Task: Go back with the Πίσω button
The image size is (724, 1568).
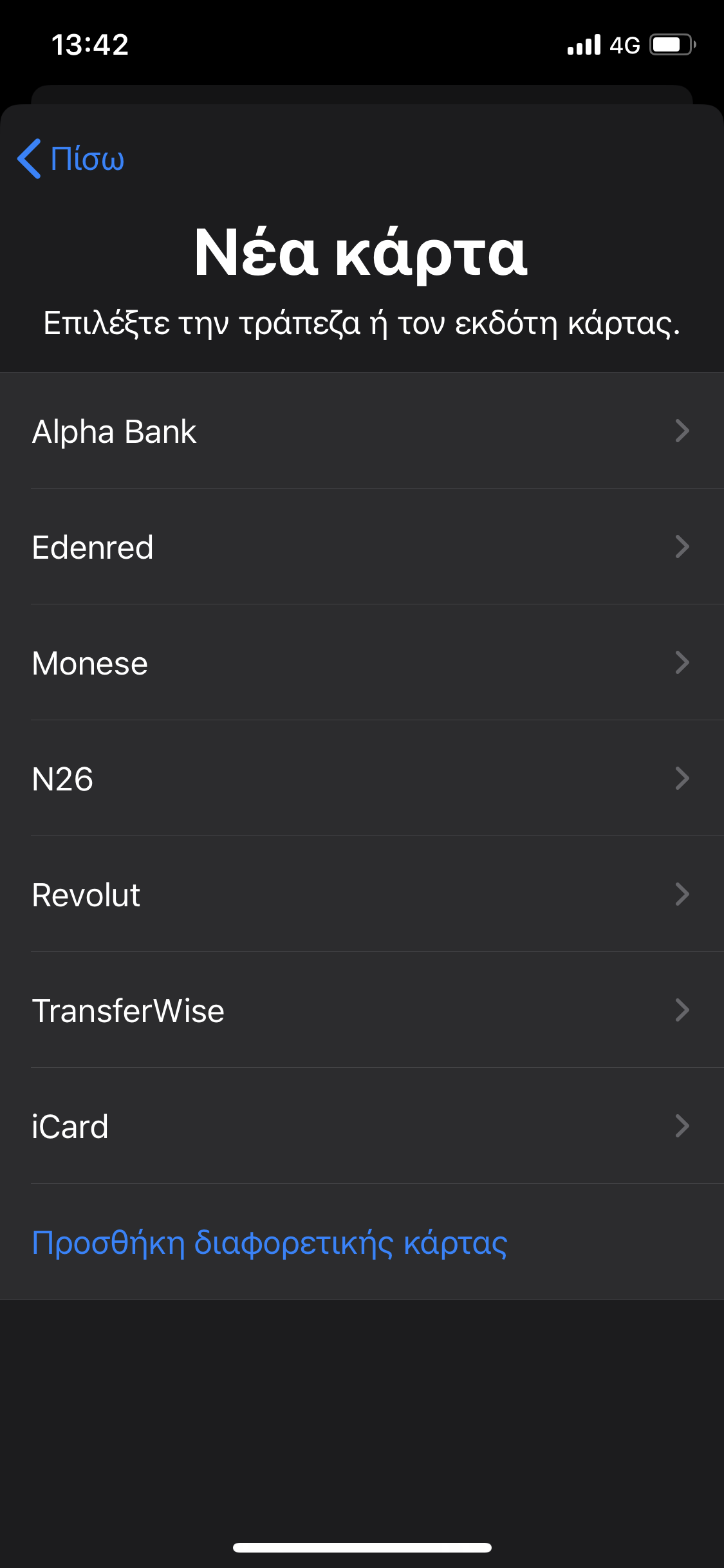Action: tap(71, 158)
